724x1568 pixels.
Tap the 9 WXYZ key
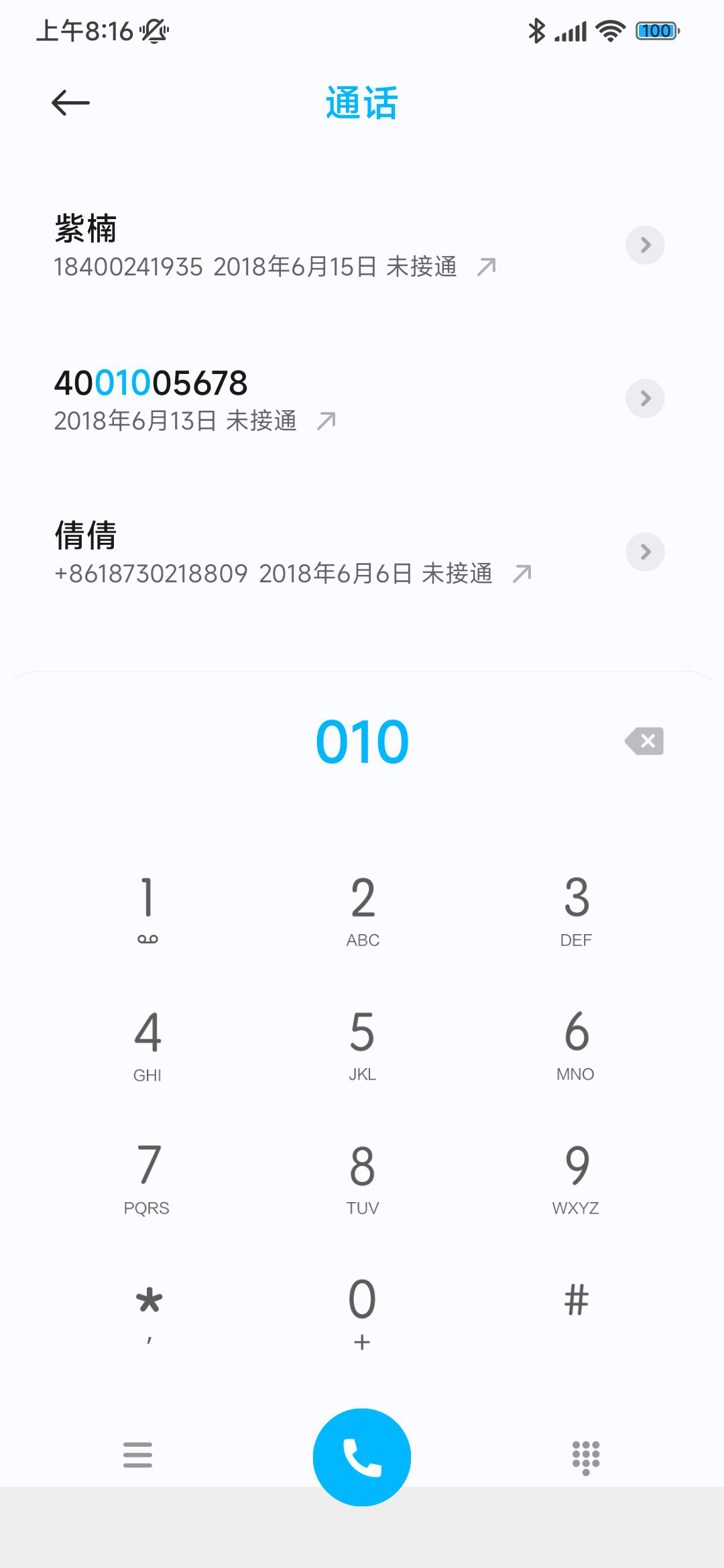coord(576,1178)
